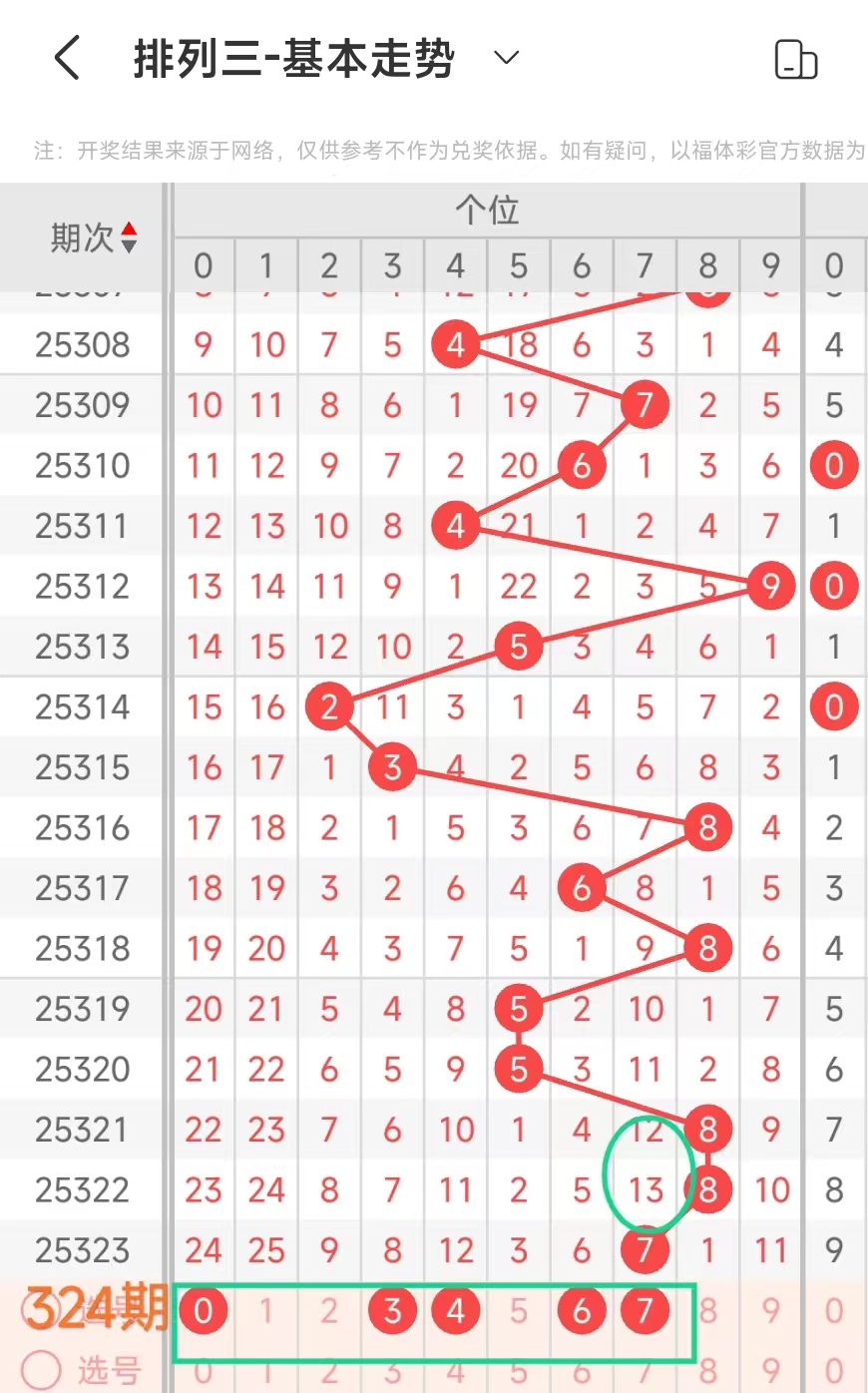Tap the screen rotation icon in the header

pos(795,59)
